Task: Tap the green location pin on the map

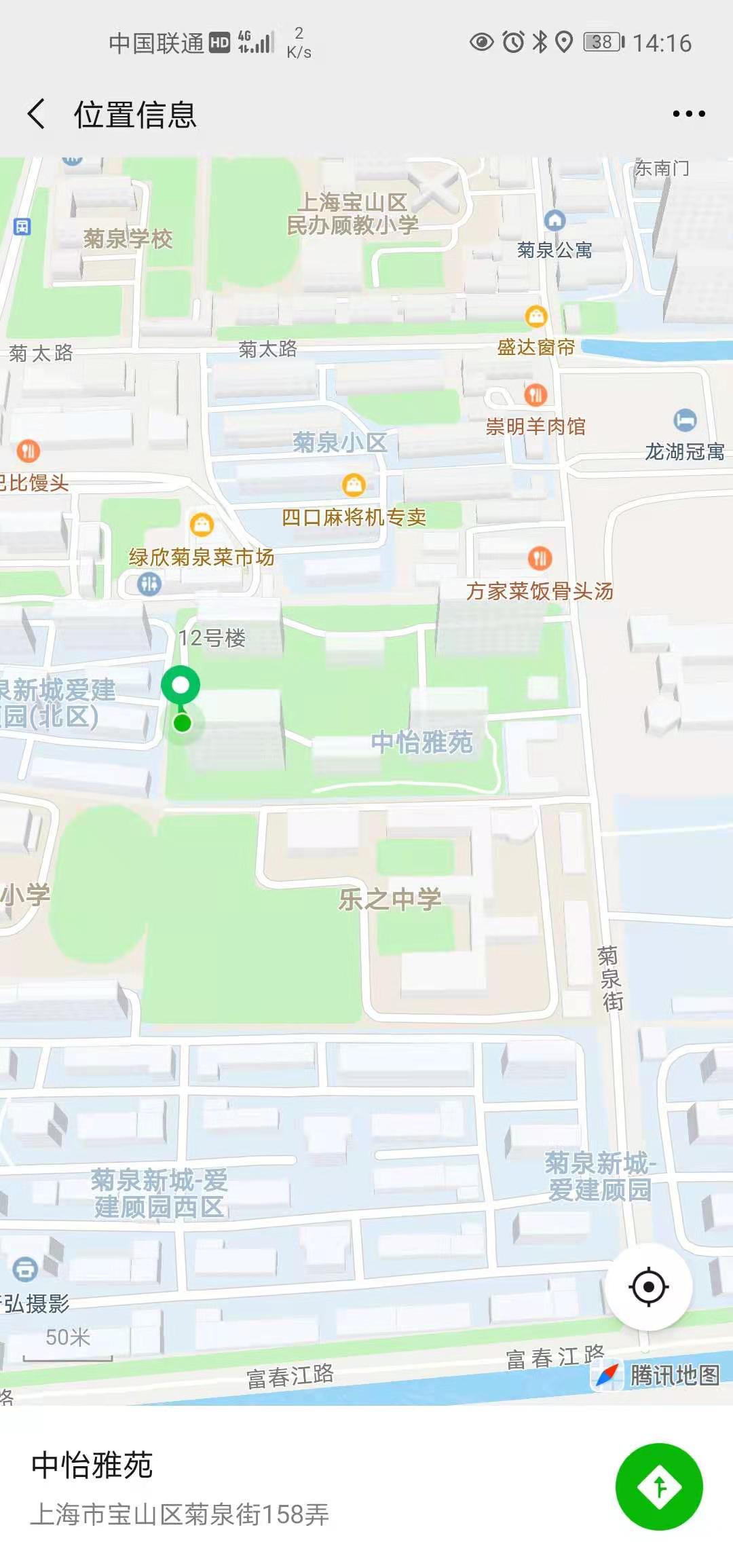Action: tap(181, 687)
